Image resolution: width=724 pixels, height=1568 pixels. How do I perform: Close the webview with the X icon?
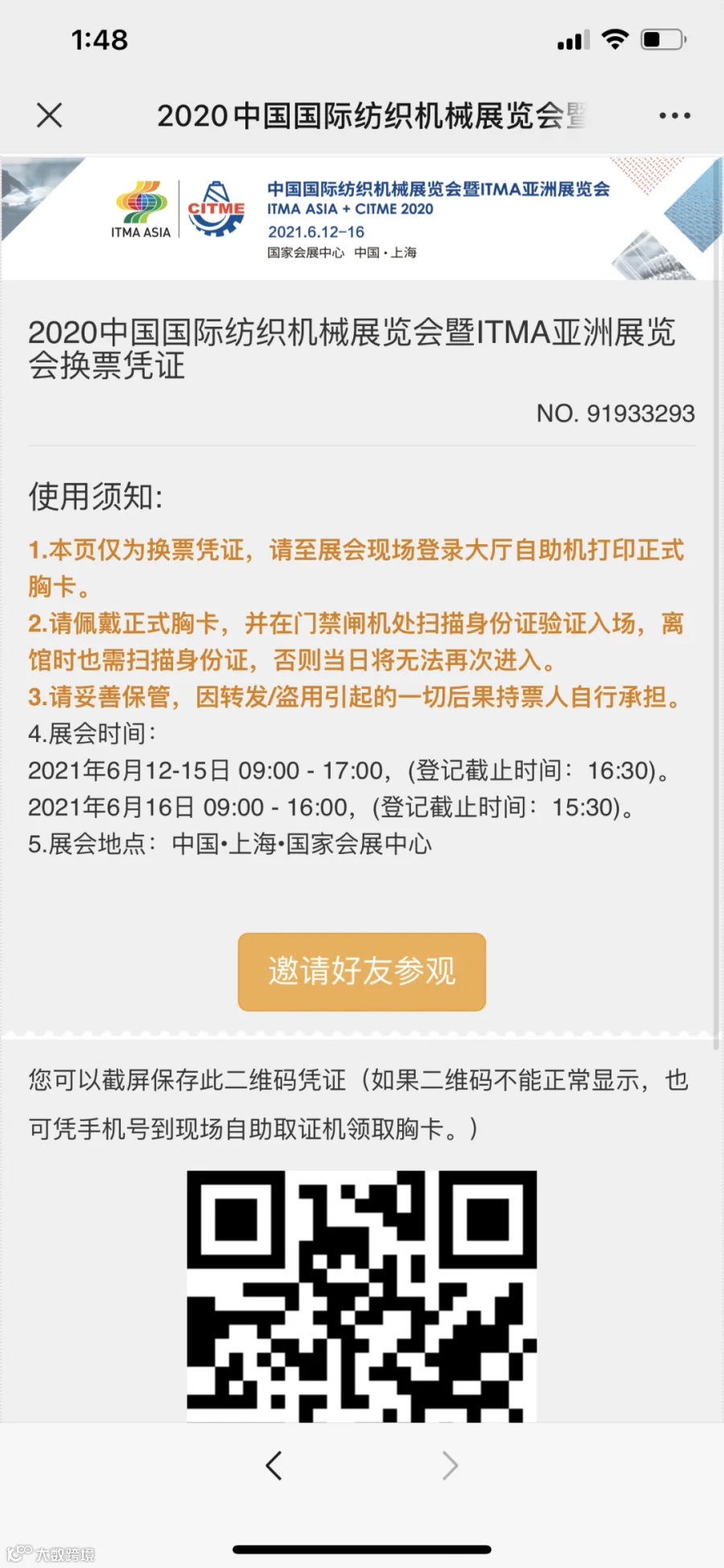49,115
